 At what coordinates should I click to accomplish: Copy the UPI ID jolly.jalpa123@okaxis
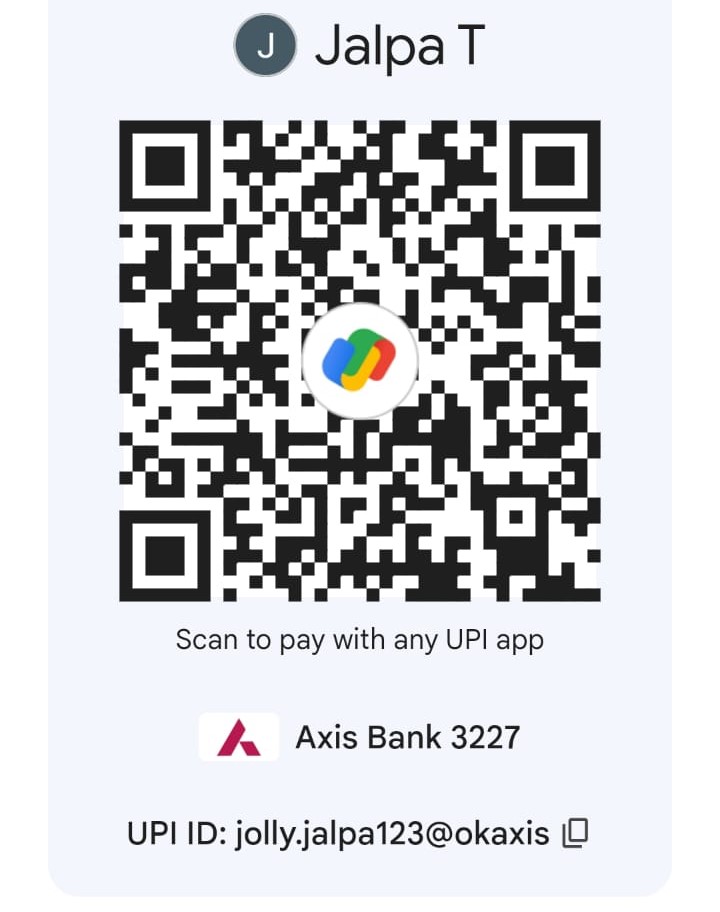[575, 833]
